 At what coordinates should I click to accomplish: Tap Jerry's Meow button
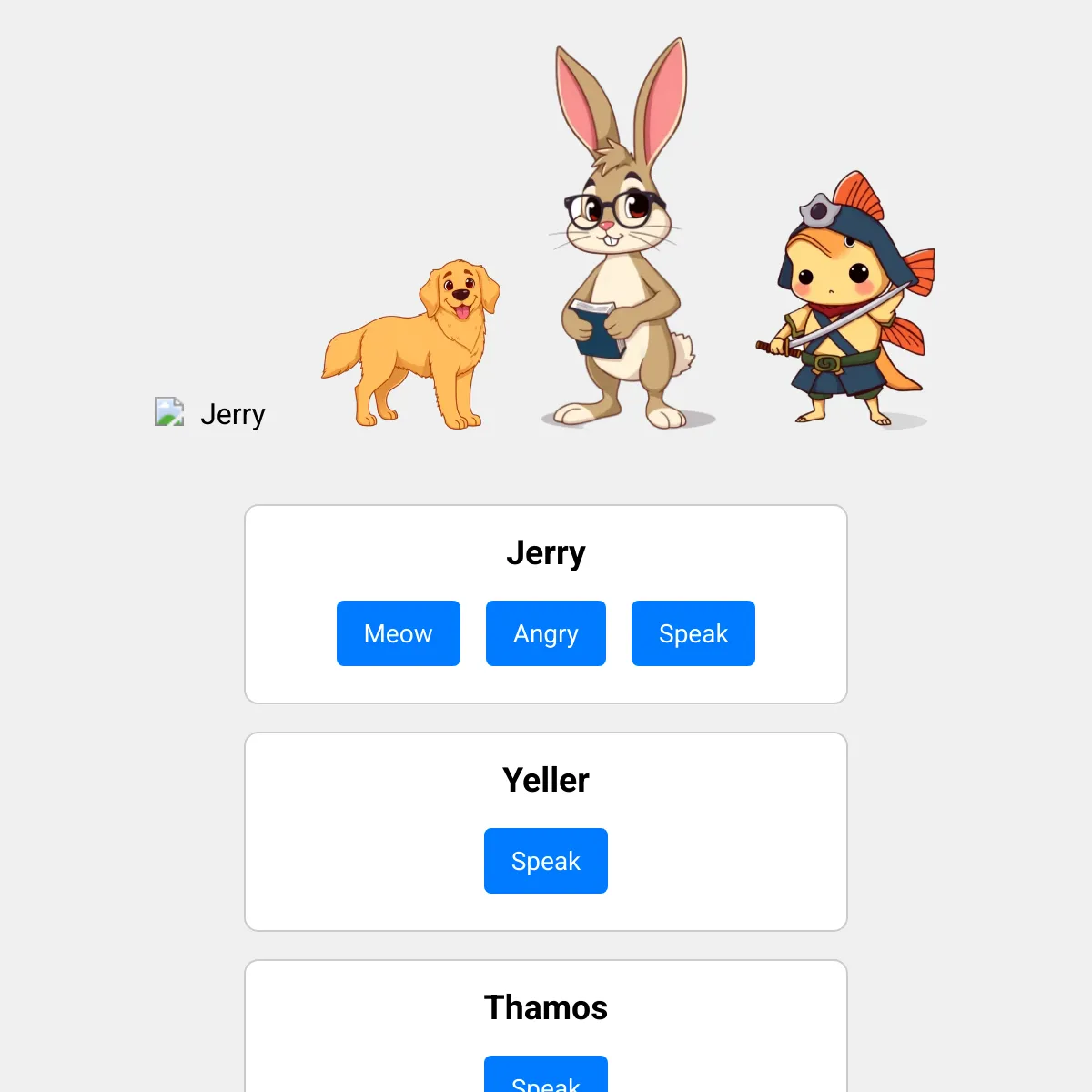tap(399, 633)
